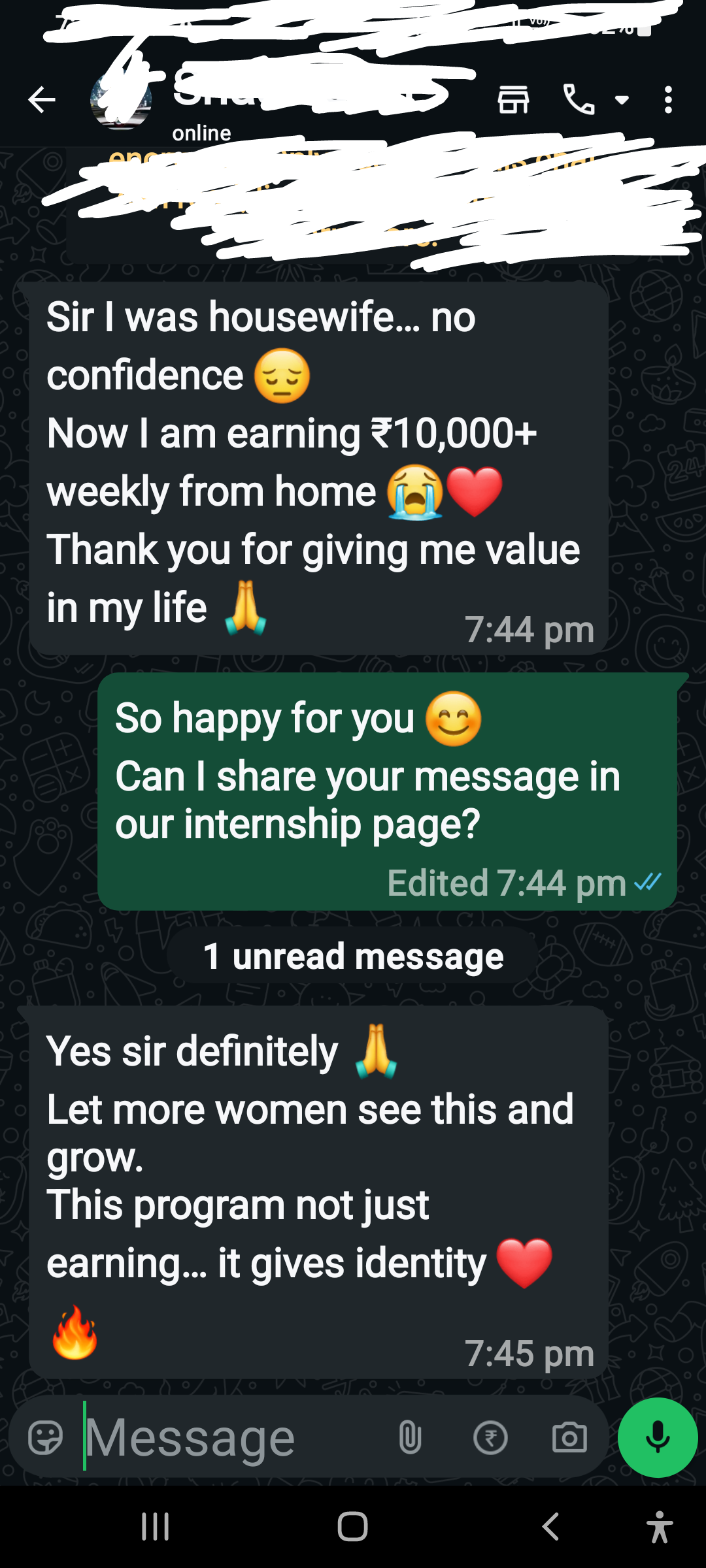The width and height of the screenshot is (706, 1568).
Task: Attach a file with the paperclip icon
Action: click(410, 1437)
